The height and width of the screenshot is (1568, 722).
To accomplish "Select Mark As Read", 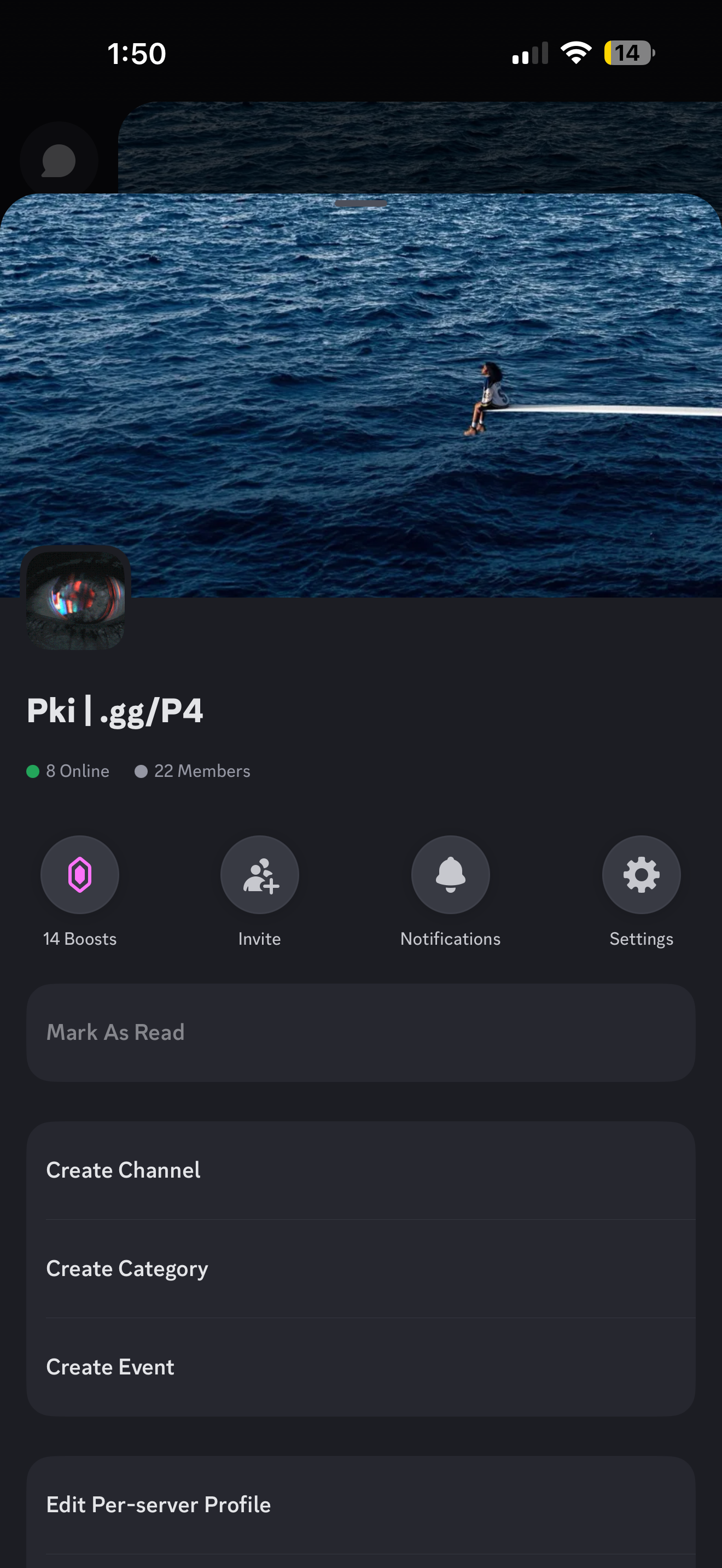I will pos(360,1032).
